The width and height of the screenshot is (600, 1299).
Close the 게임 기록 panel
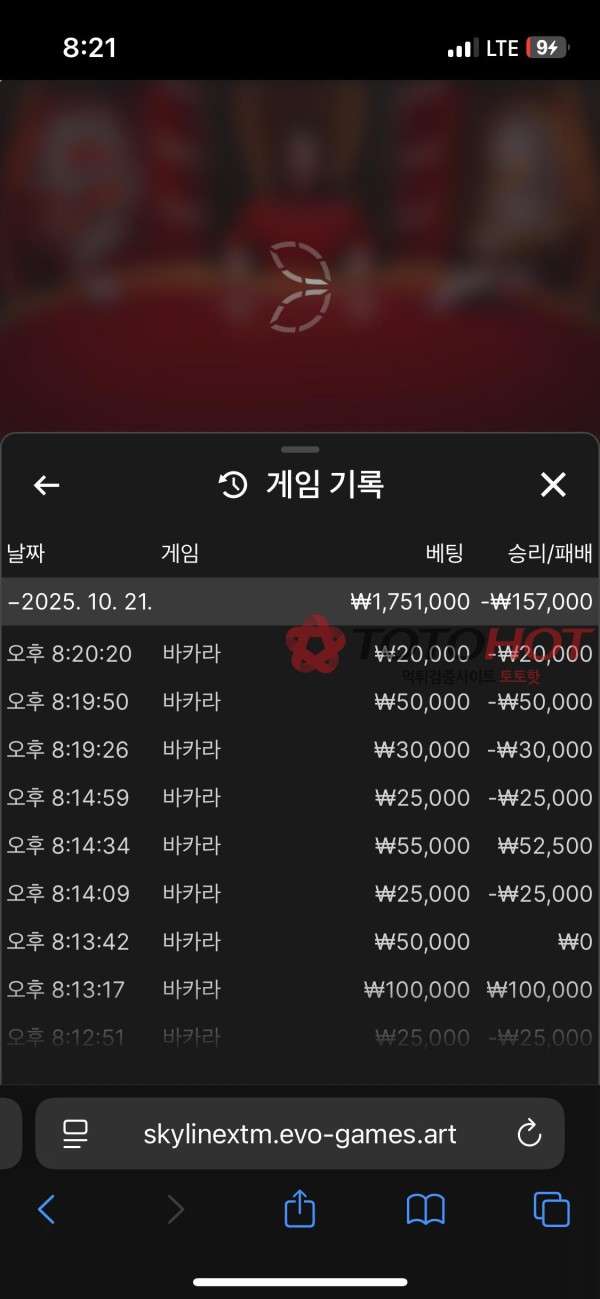tap(553, 486)
